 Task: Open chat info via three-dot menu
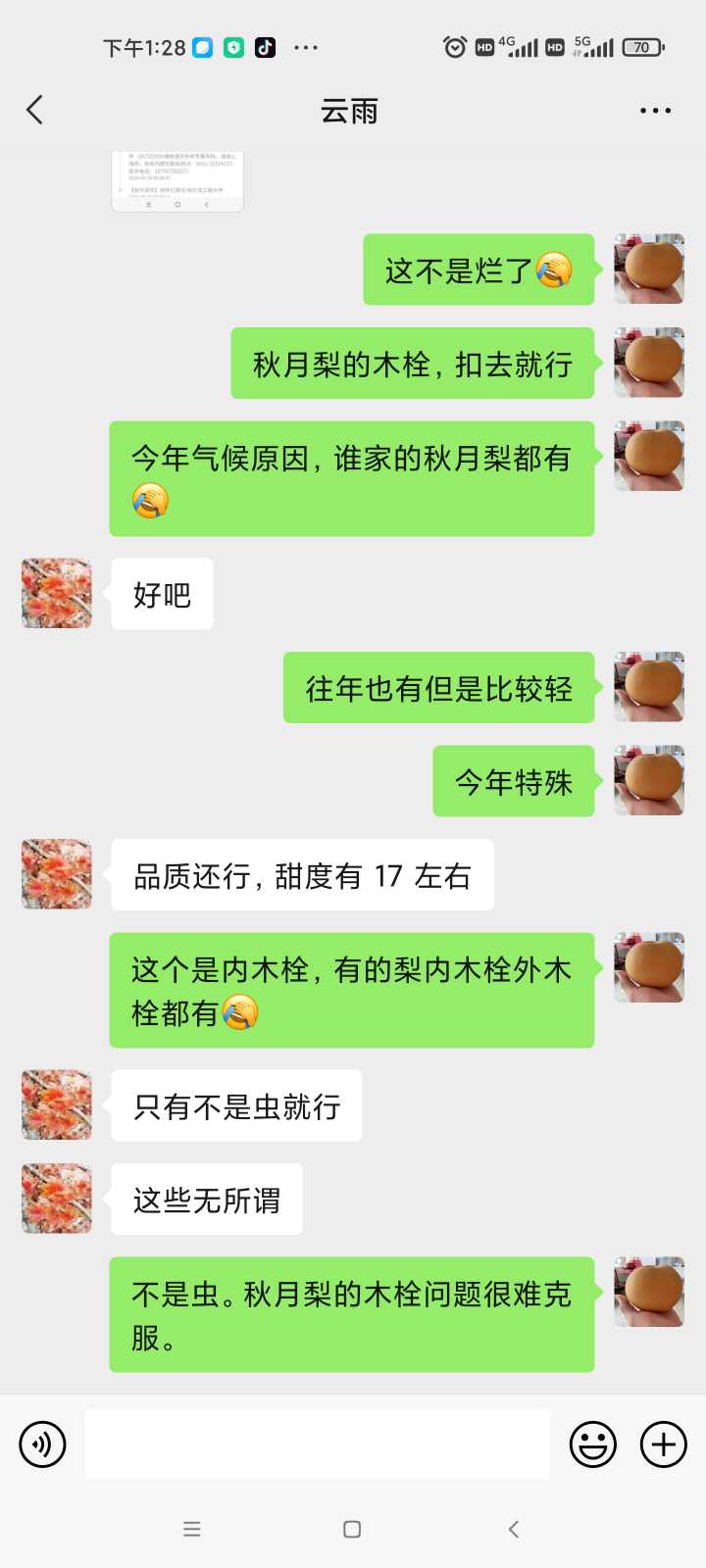pos(655,111)
